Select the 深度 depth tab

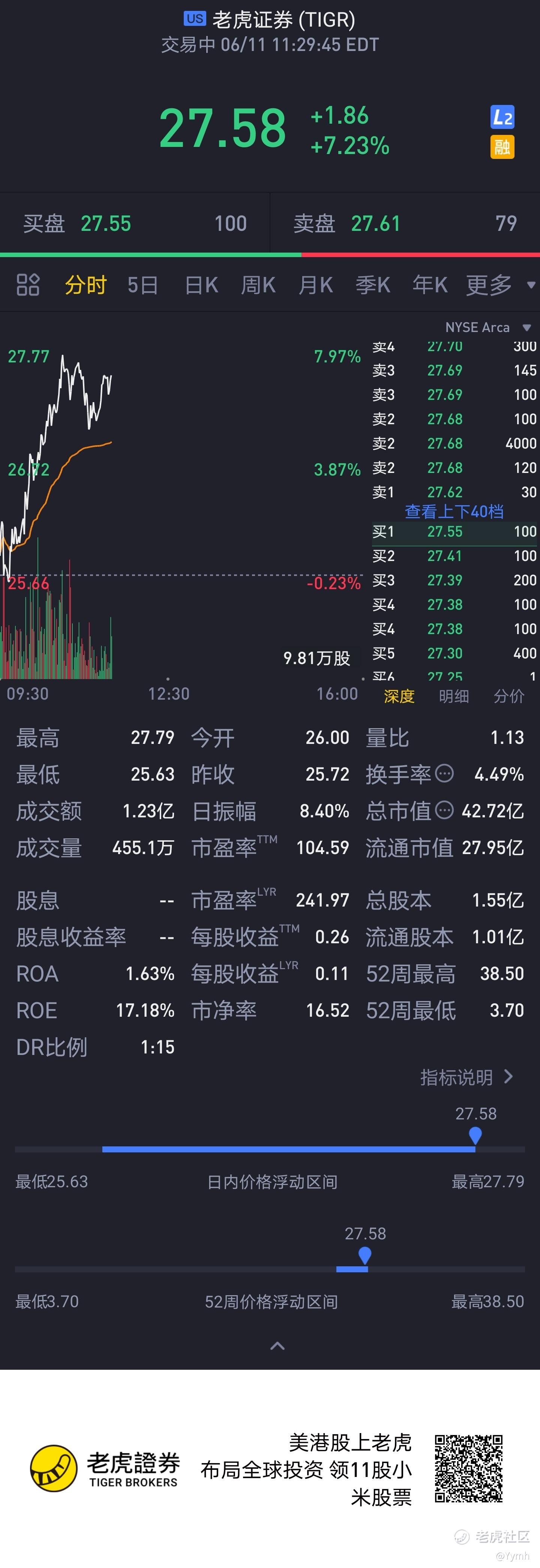[x=399, y=696]
